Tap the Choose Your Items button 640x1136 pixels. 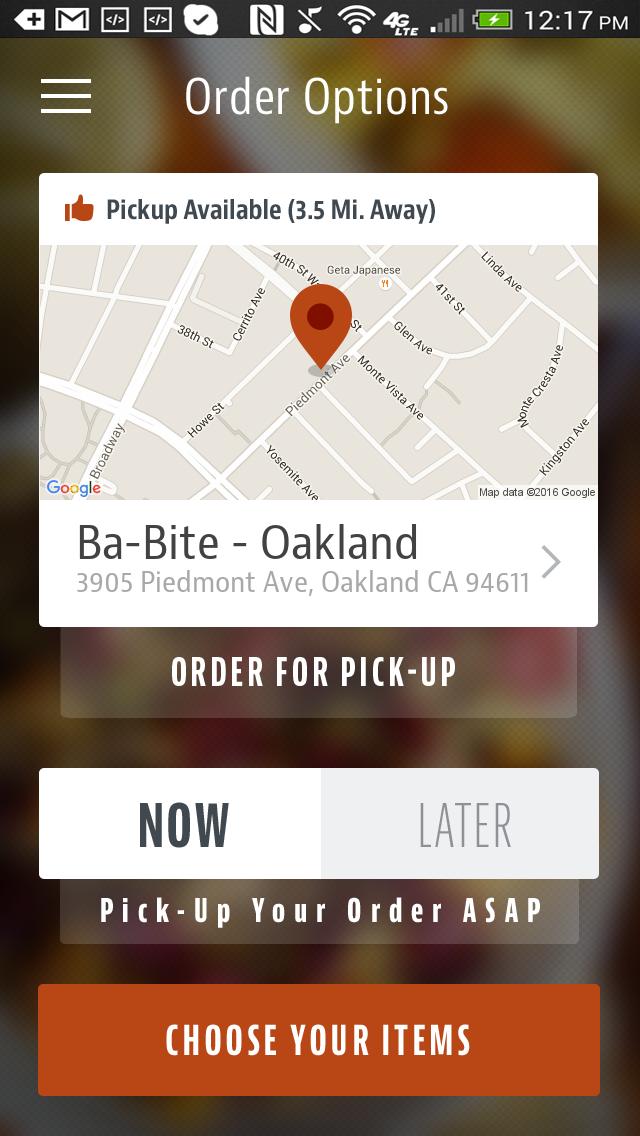pos(318,1040)
